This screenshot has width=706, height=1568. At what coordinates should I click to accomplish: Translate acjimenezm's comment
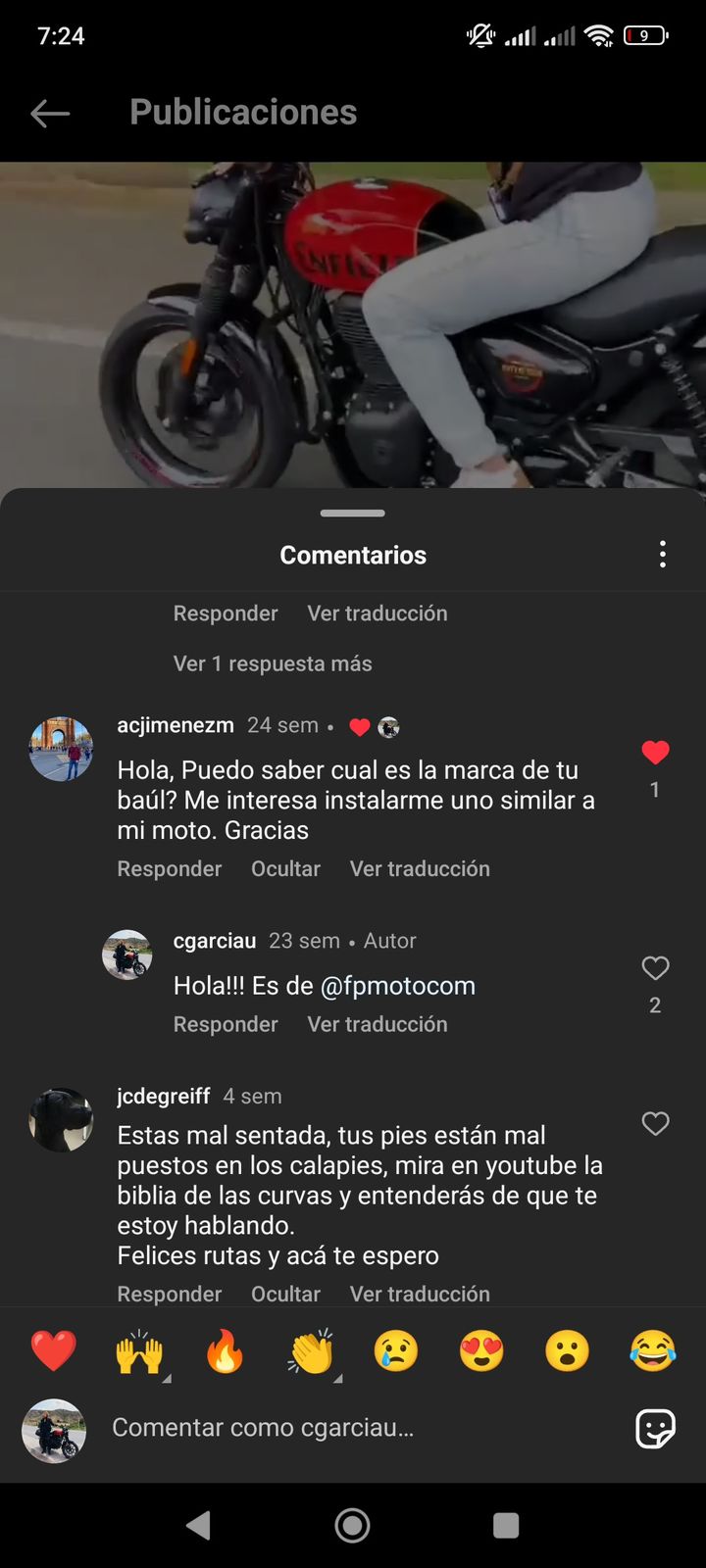(x=420, y=868)
